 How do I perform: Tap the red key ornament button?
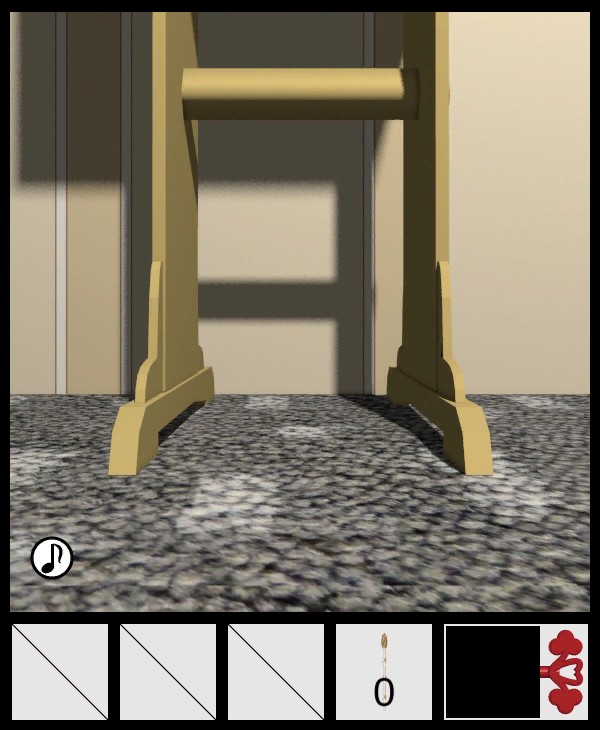tap(565, 672)
